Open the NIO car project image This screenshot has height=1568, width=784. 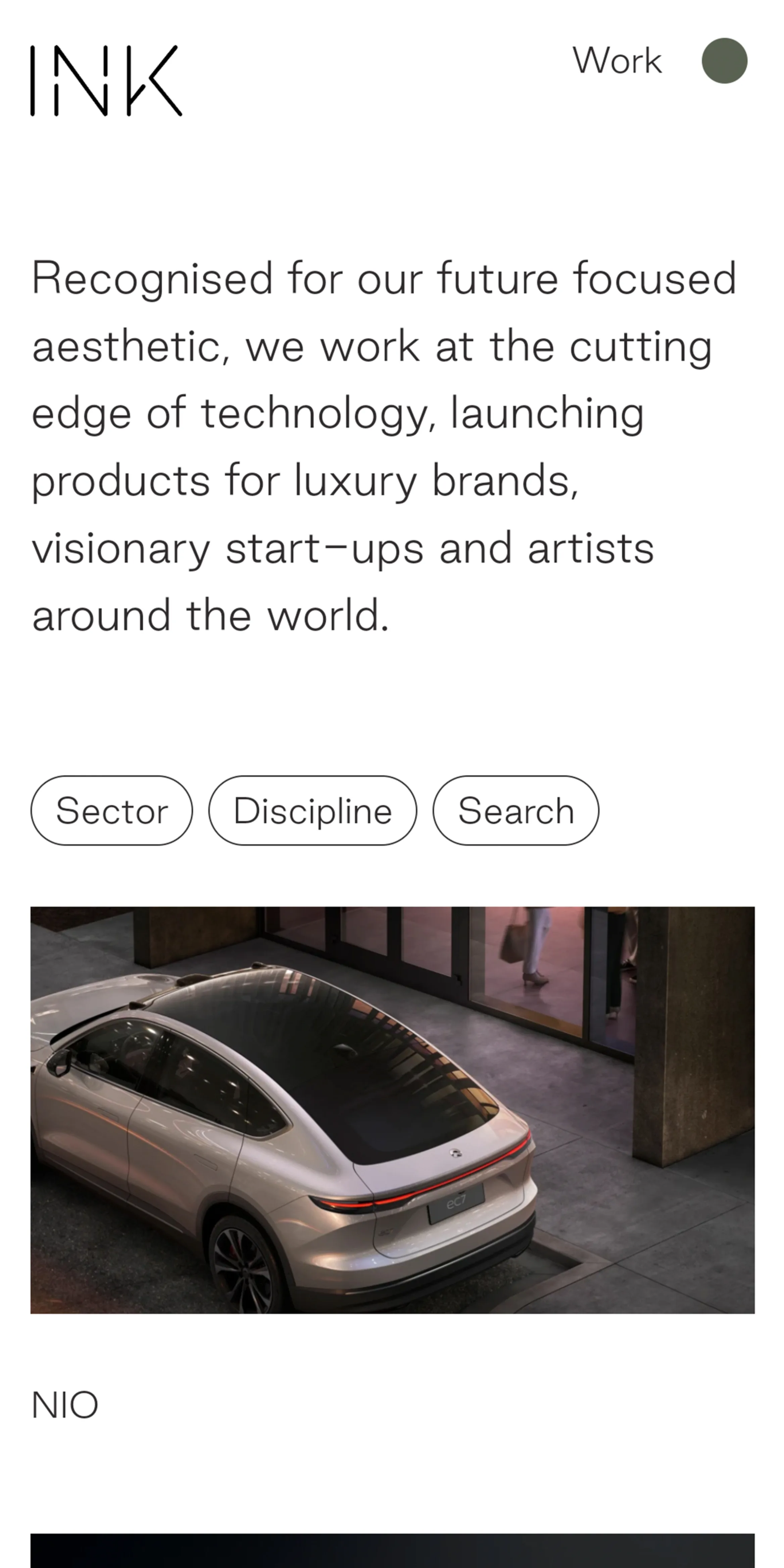pos(392,1109)
